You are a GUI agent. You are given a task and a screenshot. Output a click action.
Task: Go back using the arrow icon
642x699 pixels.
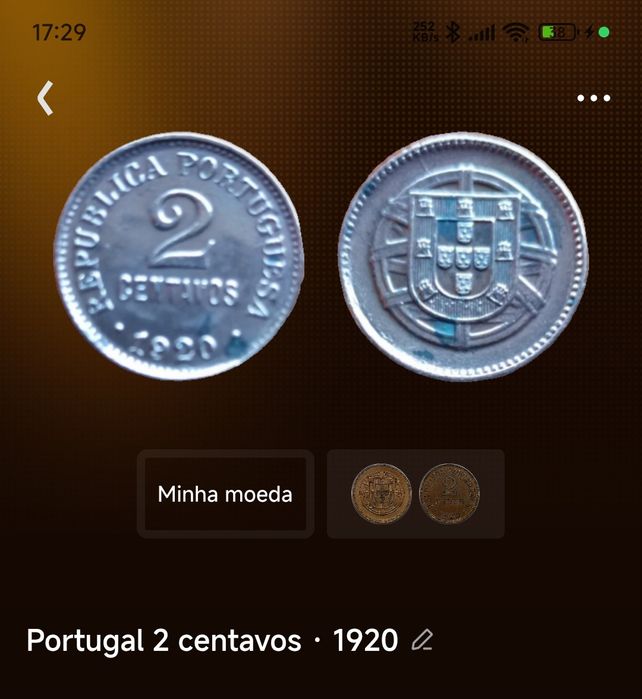(45, 97)
